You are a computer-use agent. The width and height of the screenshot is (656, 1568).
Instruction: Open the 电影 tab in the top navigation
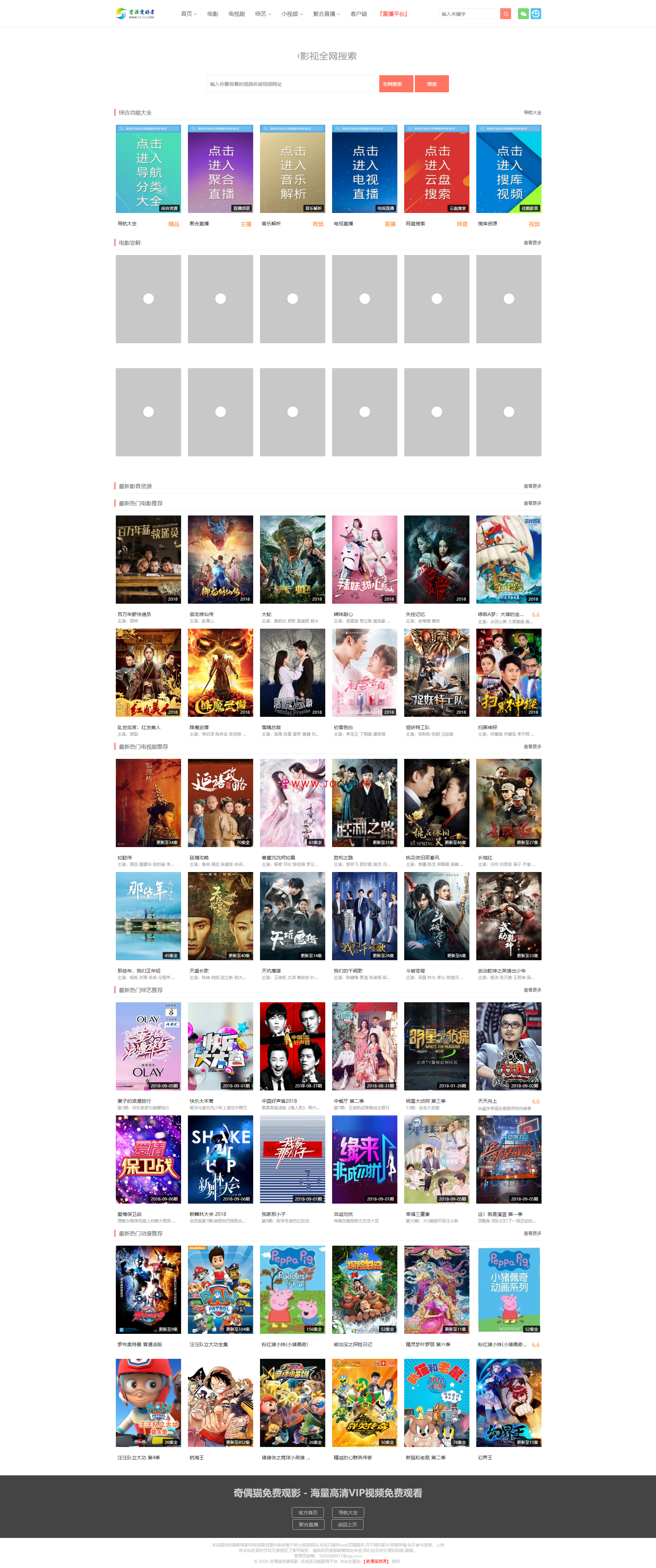[213, 14]
